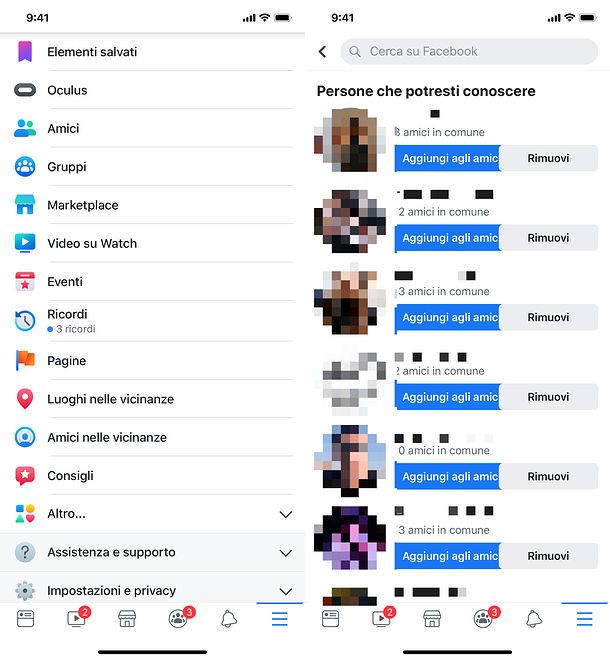Open Ricordi with 3 ricordi
The height and width of the screenshot is (660, 610).
pyautogui.click(x=70, y=320)
